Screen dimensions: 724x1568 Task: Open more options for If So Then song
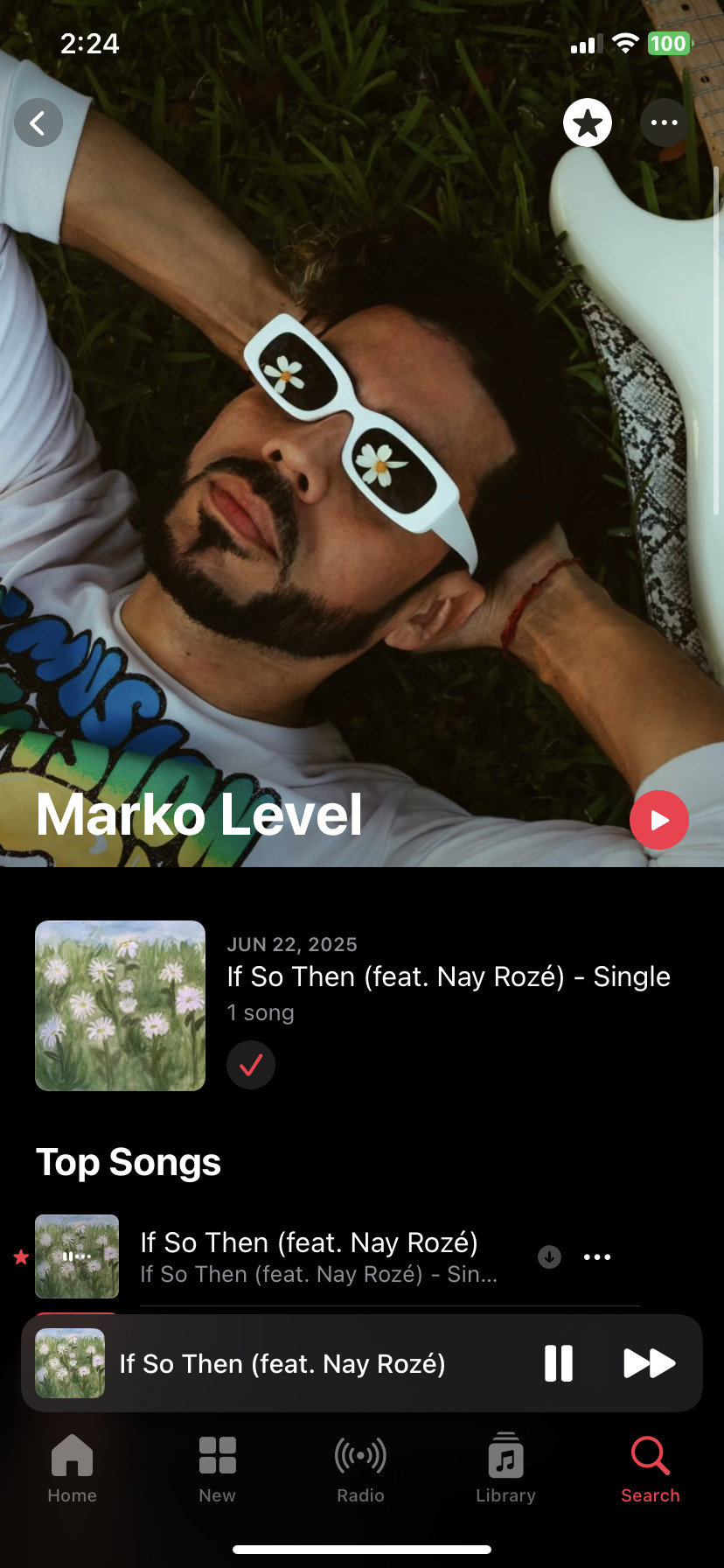pos(597,1257)
